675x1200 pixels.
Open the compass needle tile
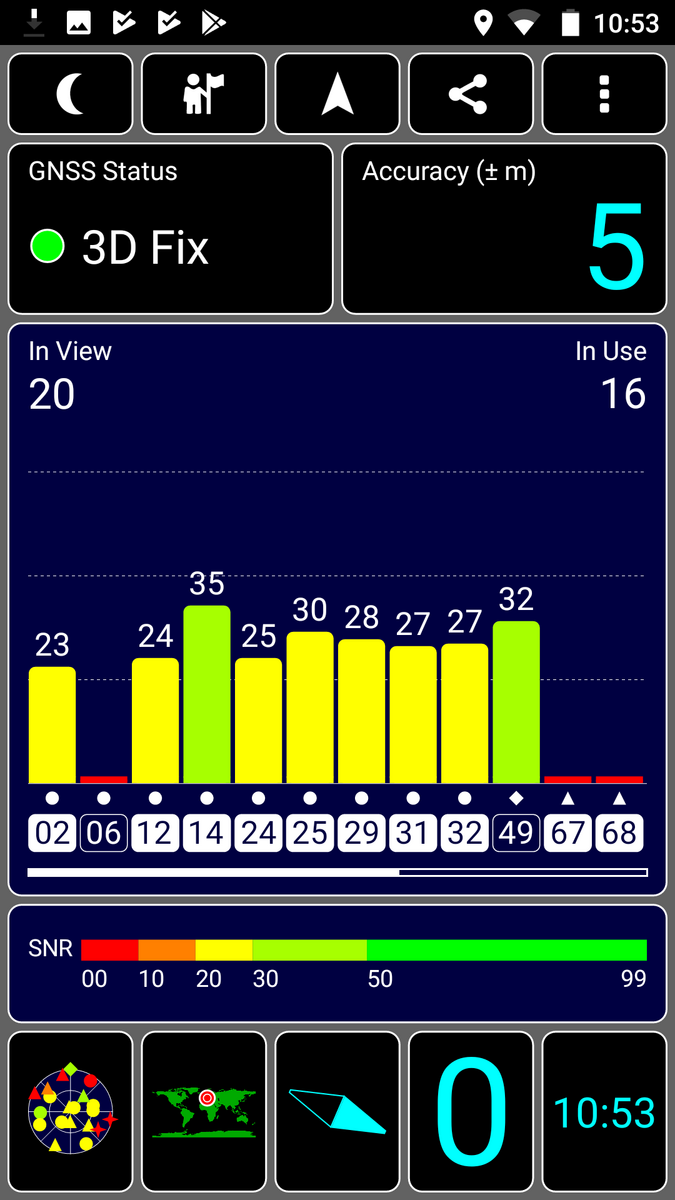(337, 1112)
